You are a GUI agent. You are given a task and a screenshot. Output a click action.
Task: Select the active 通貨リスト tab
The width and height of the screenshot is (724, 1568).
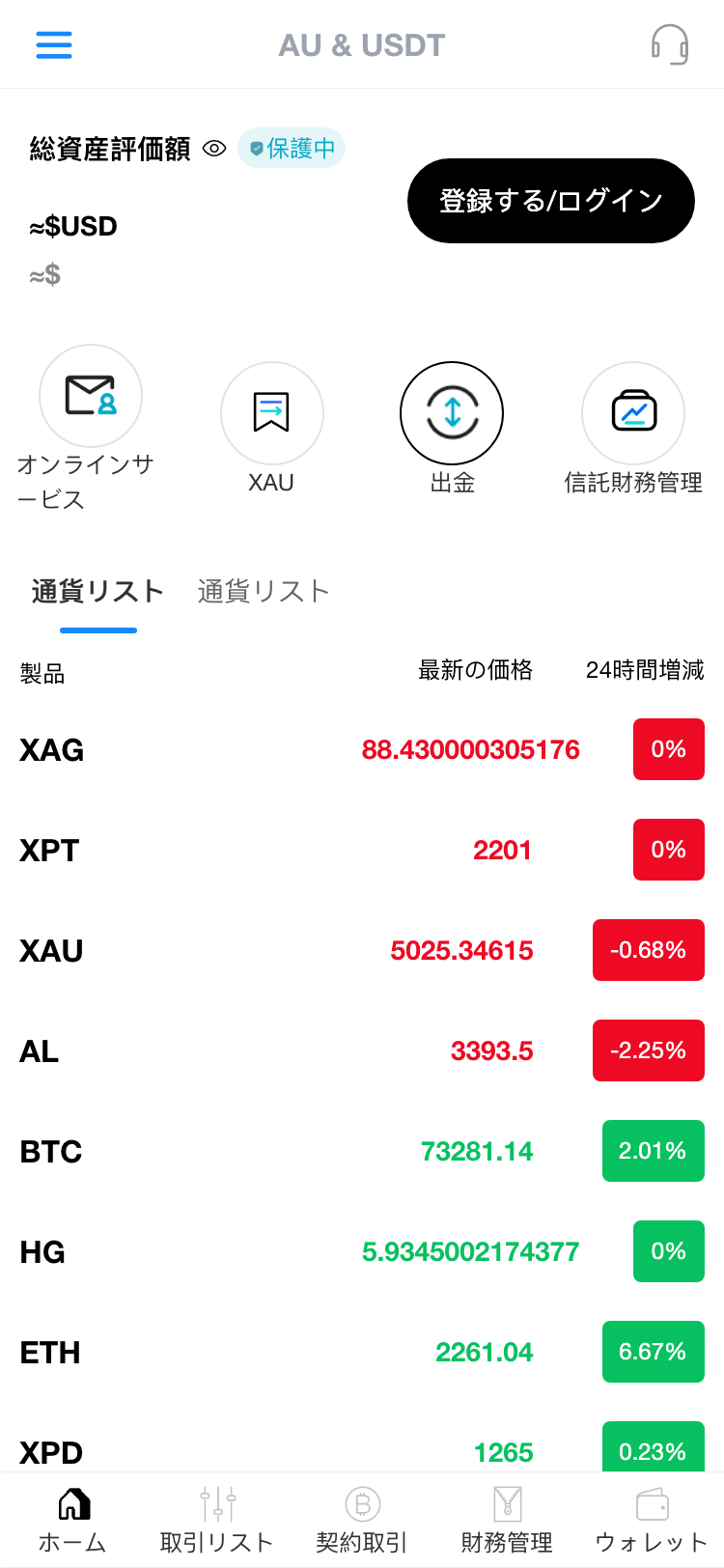[x=96, y=591]
